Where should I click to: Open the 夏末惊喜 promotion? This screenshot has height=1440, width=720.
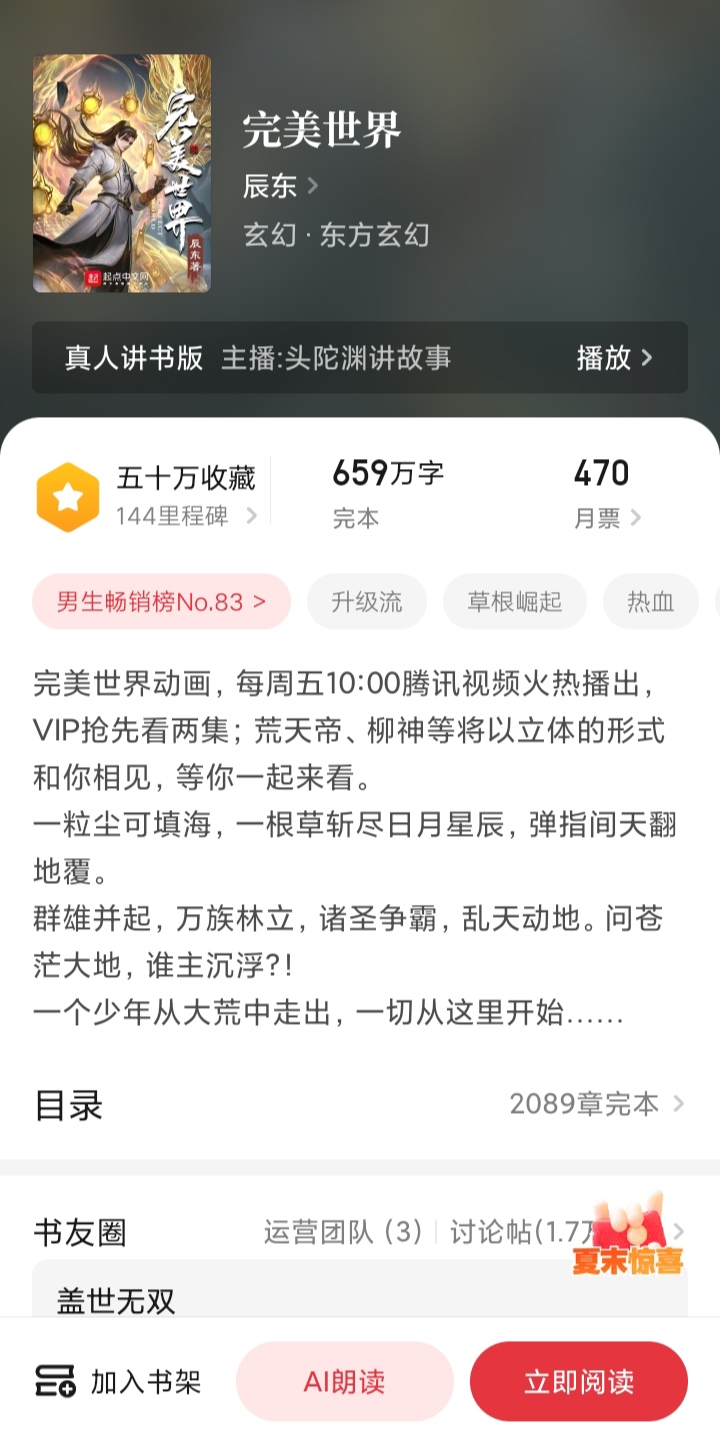[x=628, y=1236]
